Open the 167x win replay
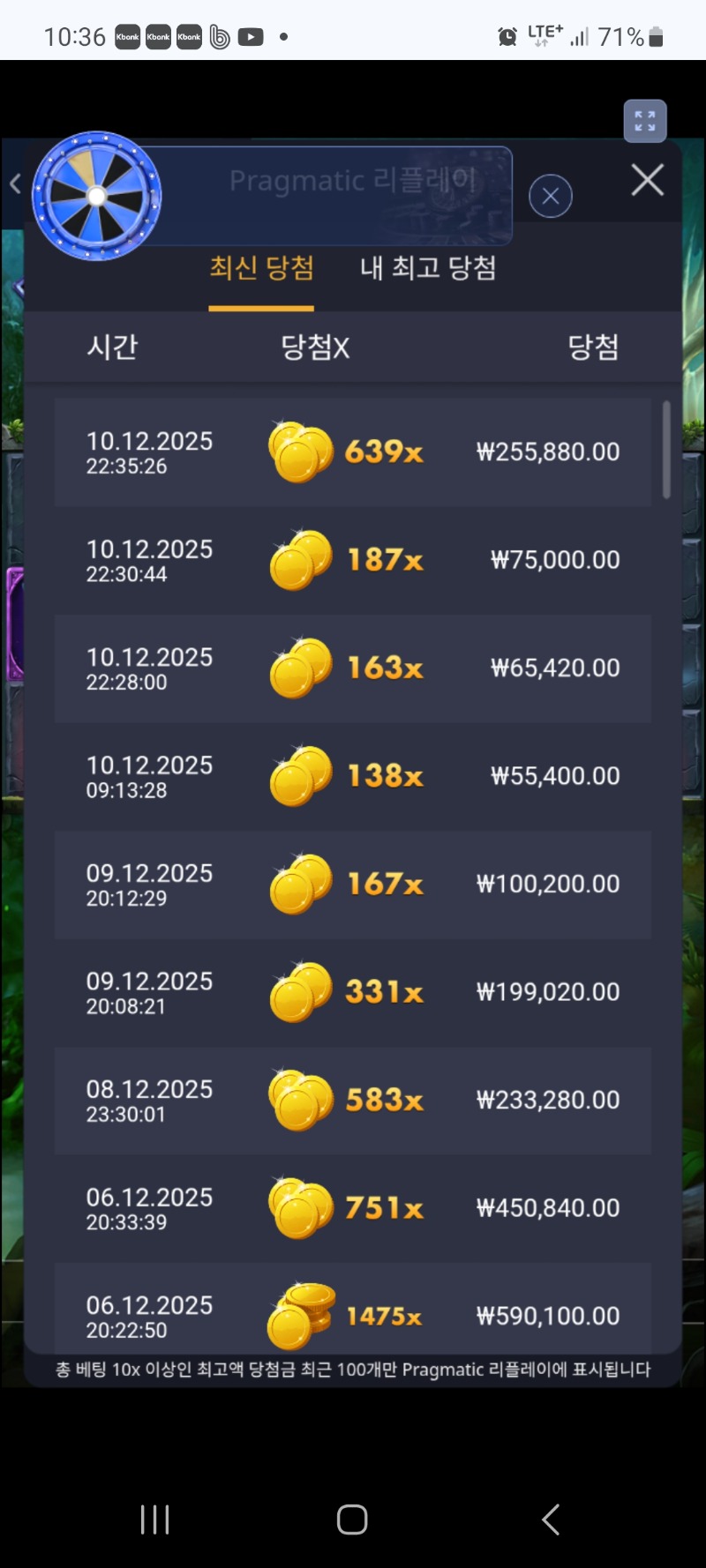The height and width of the screenshot is (1568, 706). (x=353, y=884)
